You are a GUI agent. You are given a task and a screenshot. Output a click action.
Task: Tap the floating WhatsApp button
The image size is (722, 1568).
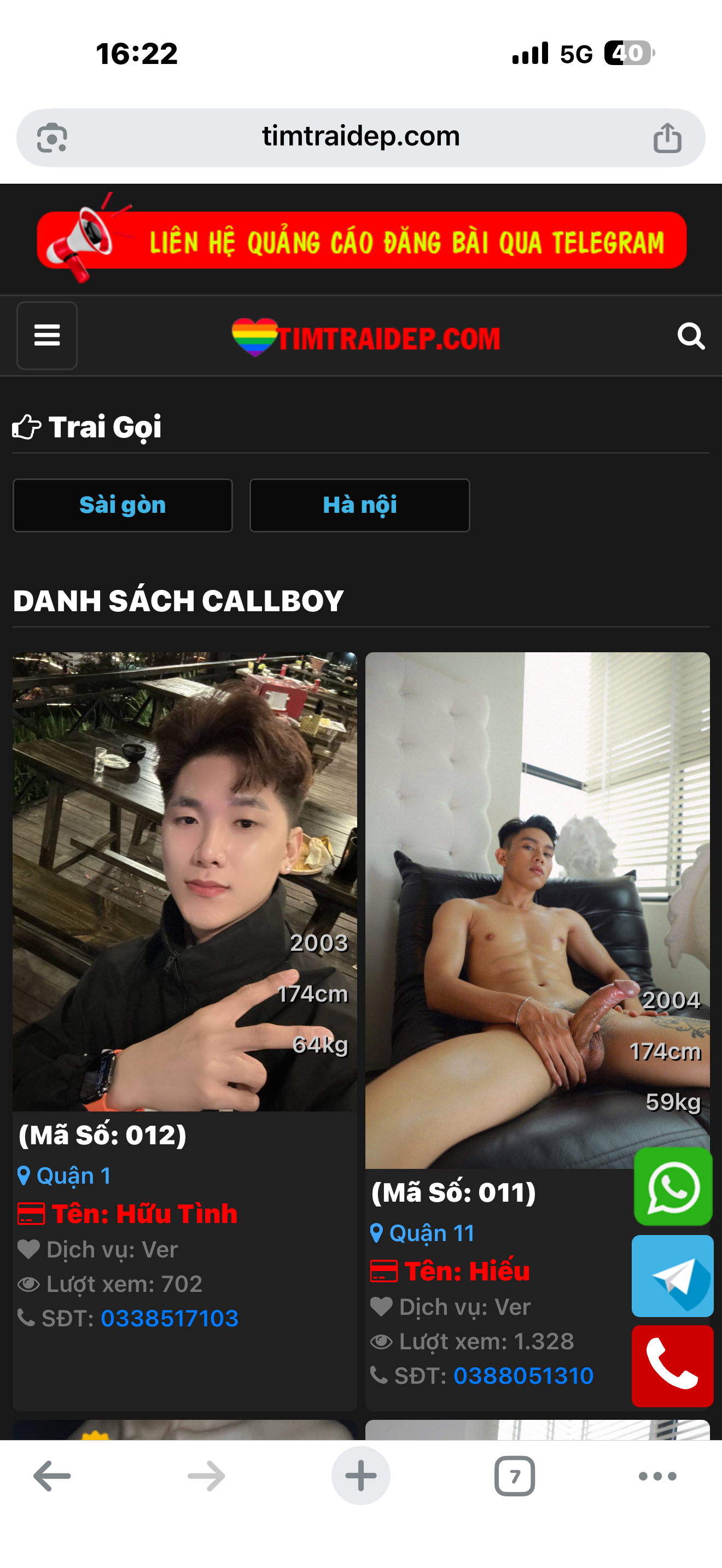(673, 1186)
